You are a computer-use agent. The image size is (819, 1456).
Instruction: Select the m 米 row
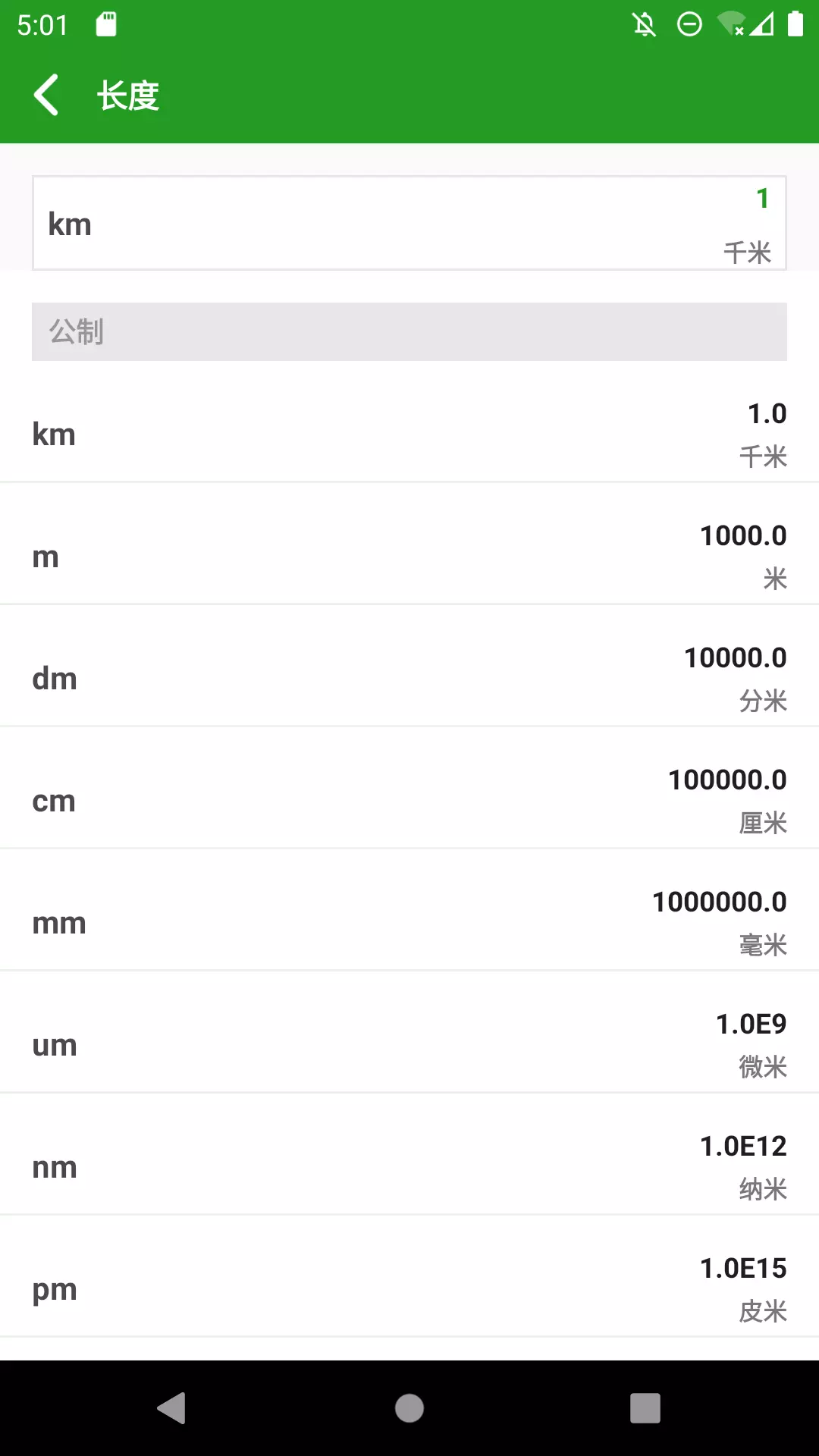(409, 557)
